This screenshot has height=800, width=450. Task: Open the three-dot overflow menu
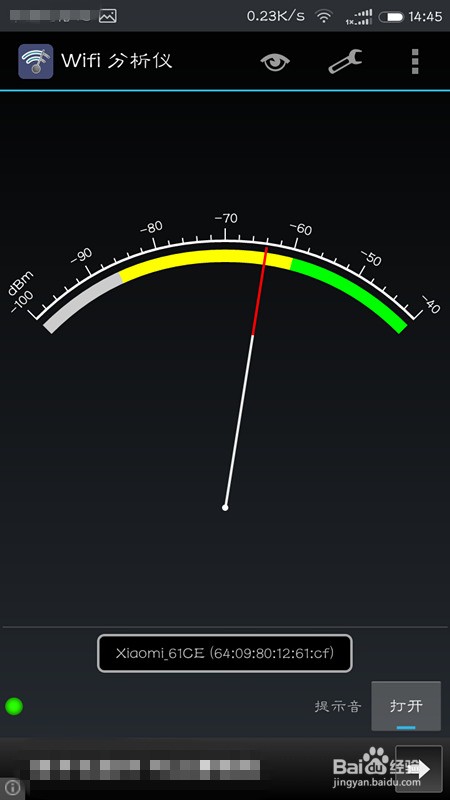(415, 62)
